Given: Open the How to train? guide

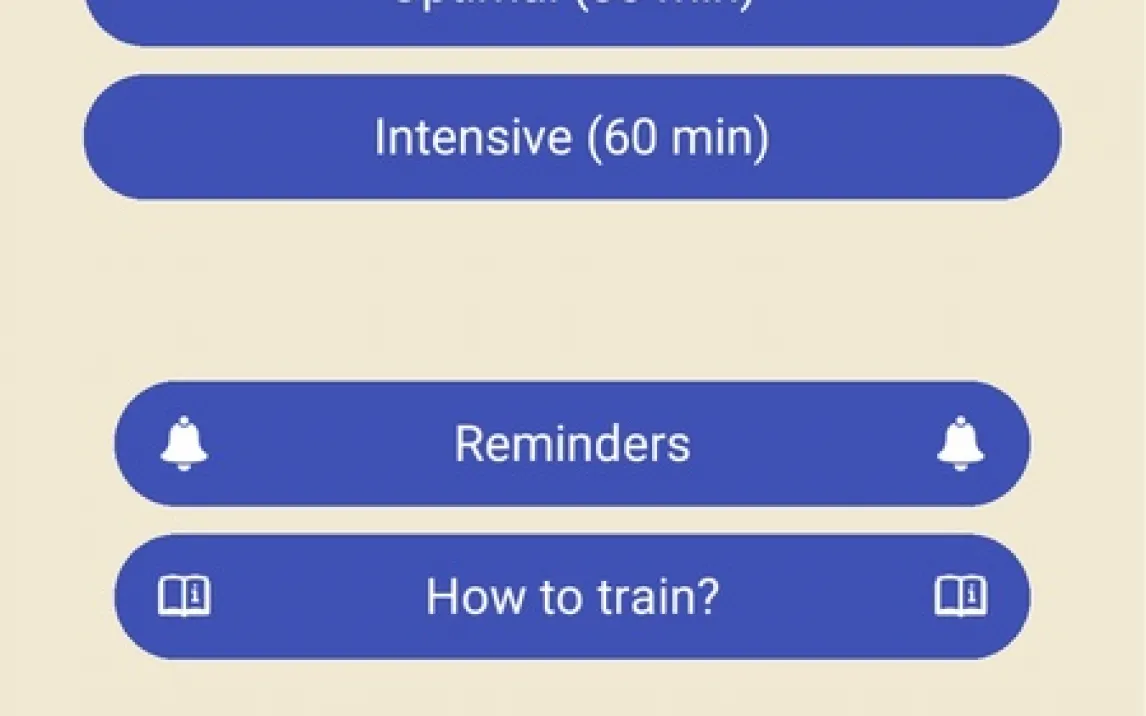Looking at the screenshot, I should tap(572, 596).
